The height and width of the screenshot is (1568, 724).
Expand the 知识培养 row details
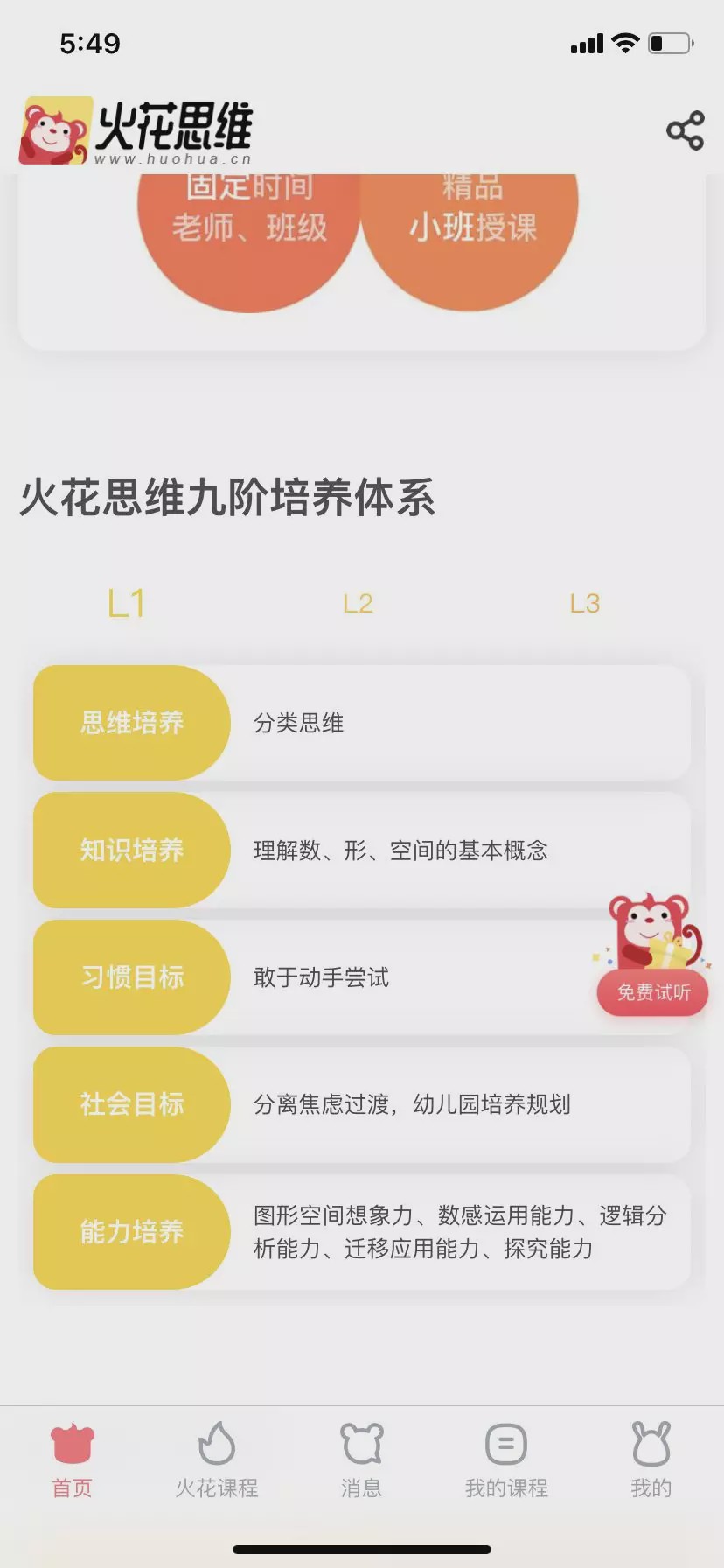(x=131, y=850)
